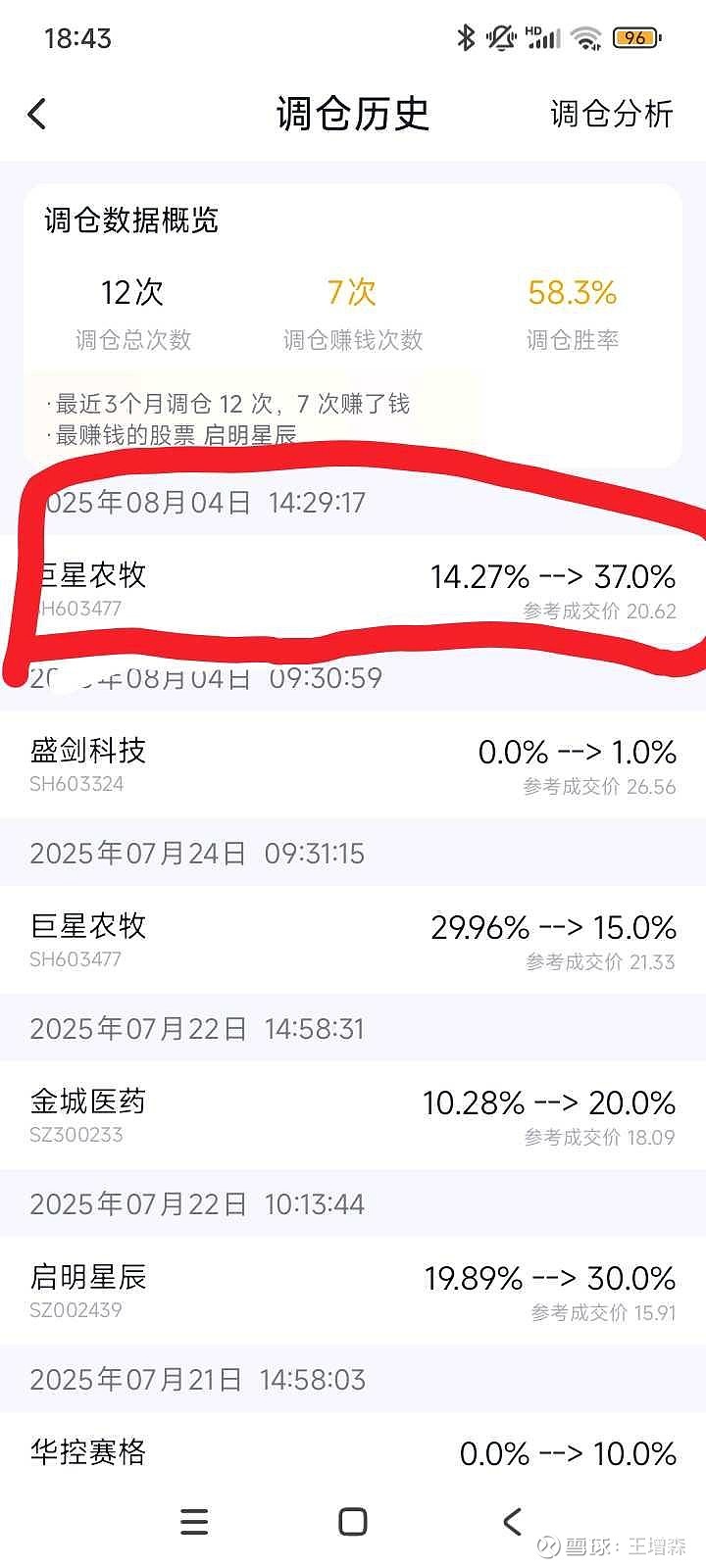The height and width of the screenshot is (1568, 706).
Task: Open recent apps from navigation bar
Action: pyautogui.click(x=194, y=1522)
